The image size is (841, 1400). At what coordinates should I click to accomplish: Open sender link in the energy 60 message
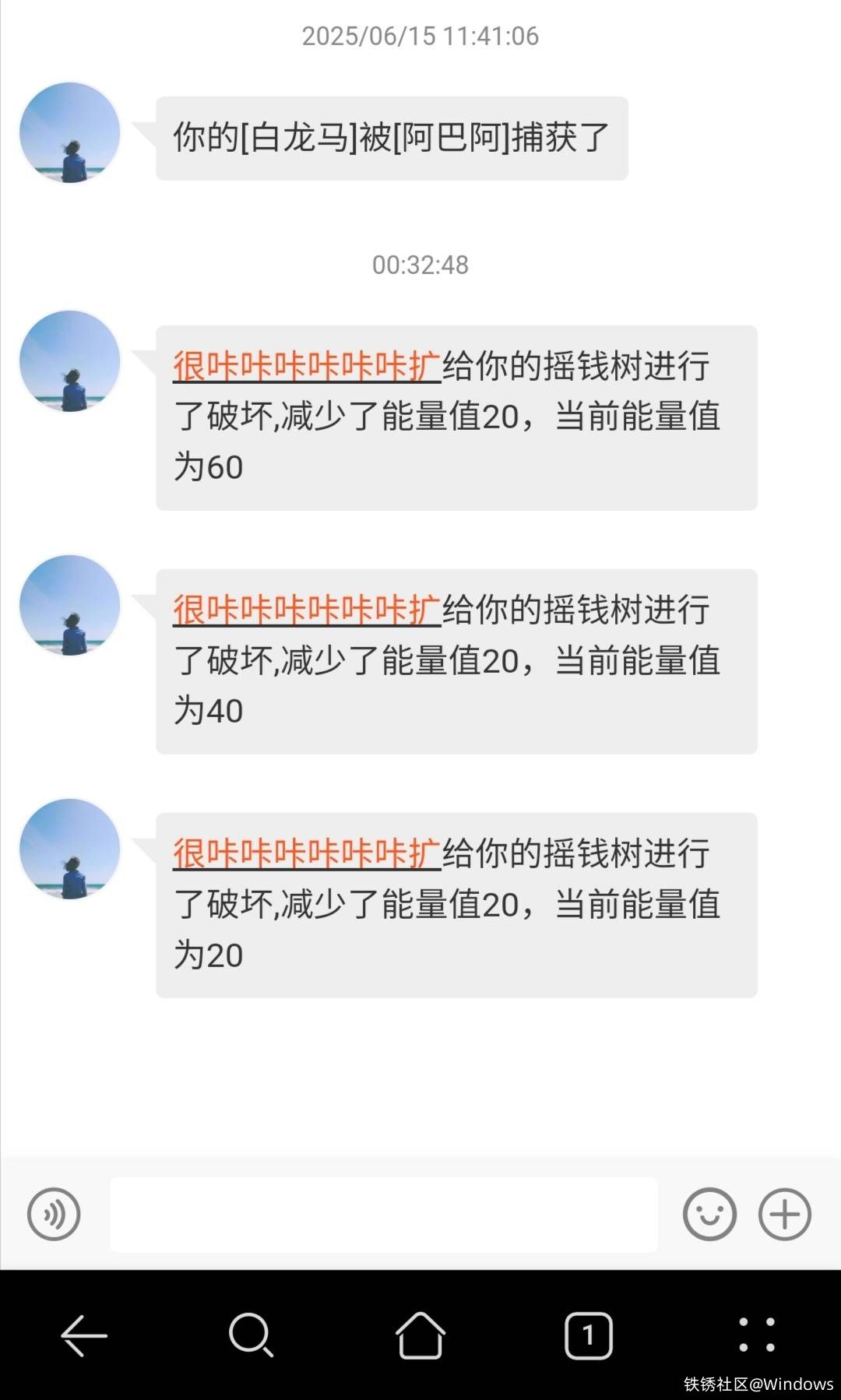307,366
